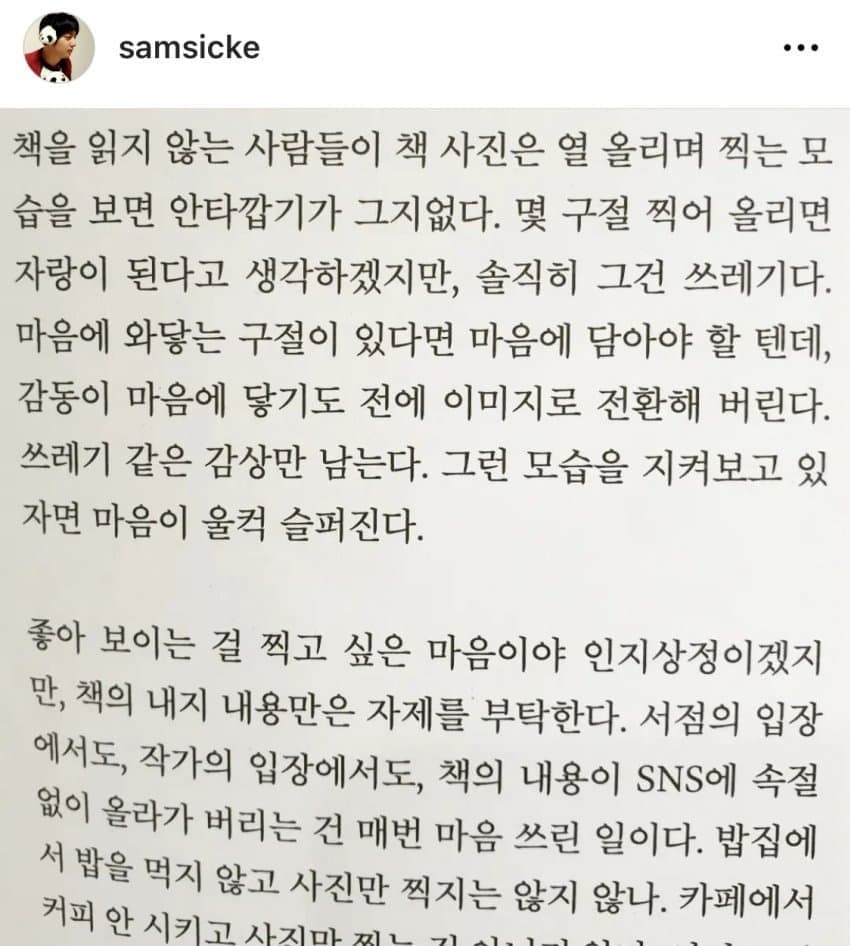Viewport: 850px width, 946px height.
Task: Open the post's three-dot options menu
Action: pos(800,49)
